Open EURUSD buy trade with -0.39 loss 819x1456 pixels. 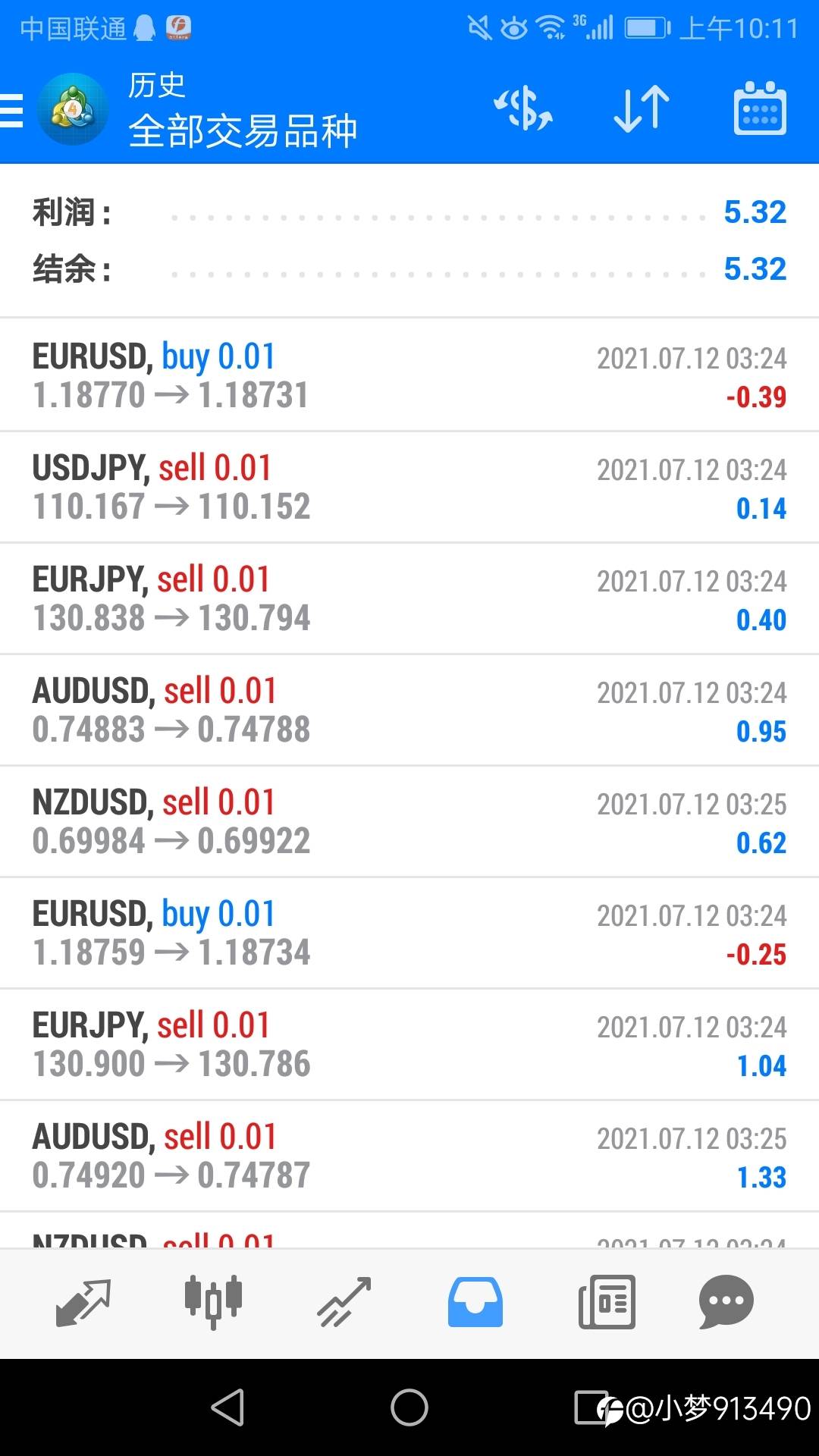click(x=409, y=375)
